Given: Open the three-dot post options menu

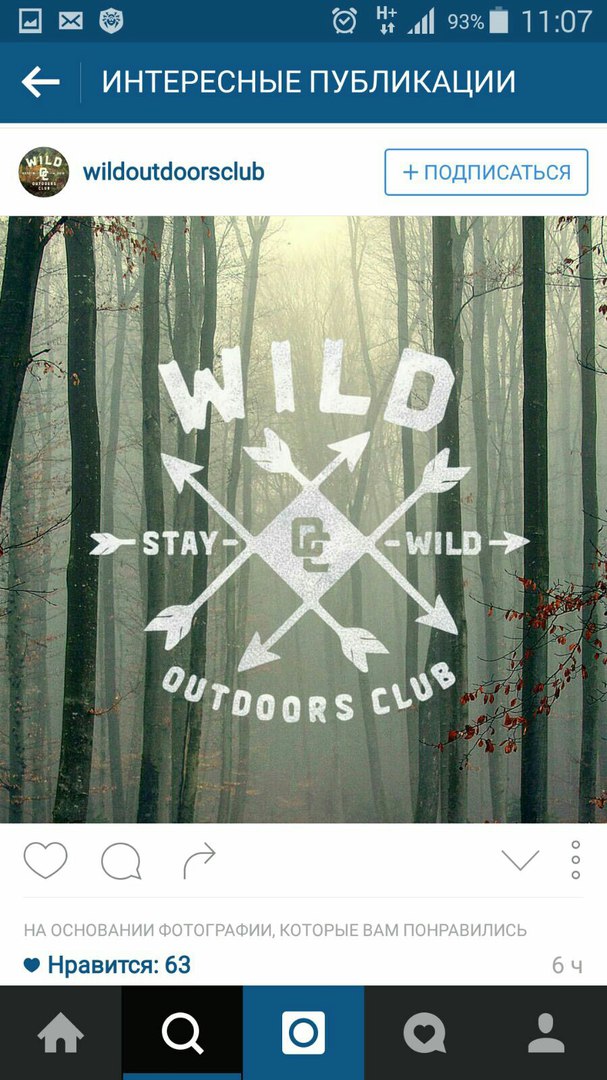Looking at the screenshot, I should coord(575,860).
